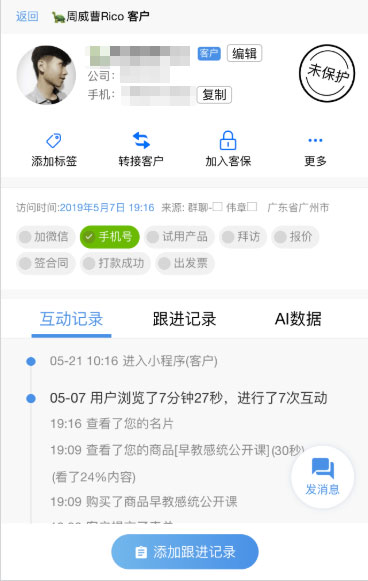Mark the 打款成功 stage
Screen dimensions: 368x581
coord(115,263)
